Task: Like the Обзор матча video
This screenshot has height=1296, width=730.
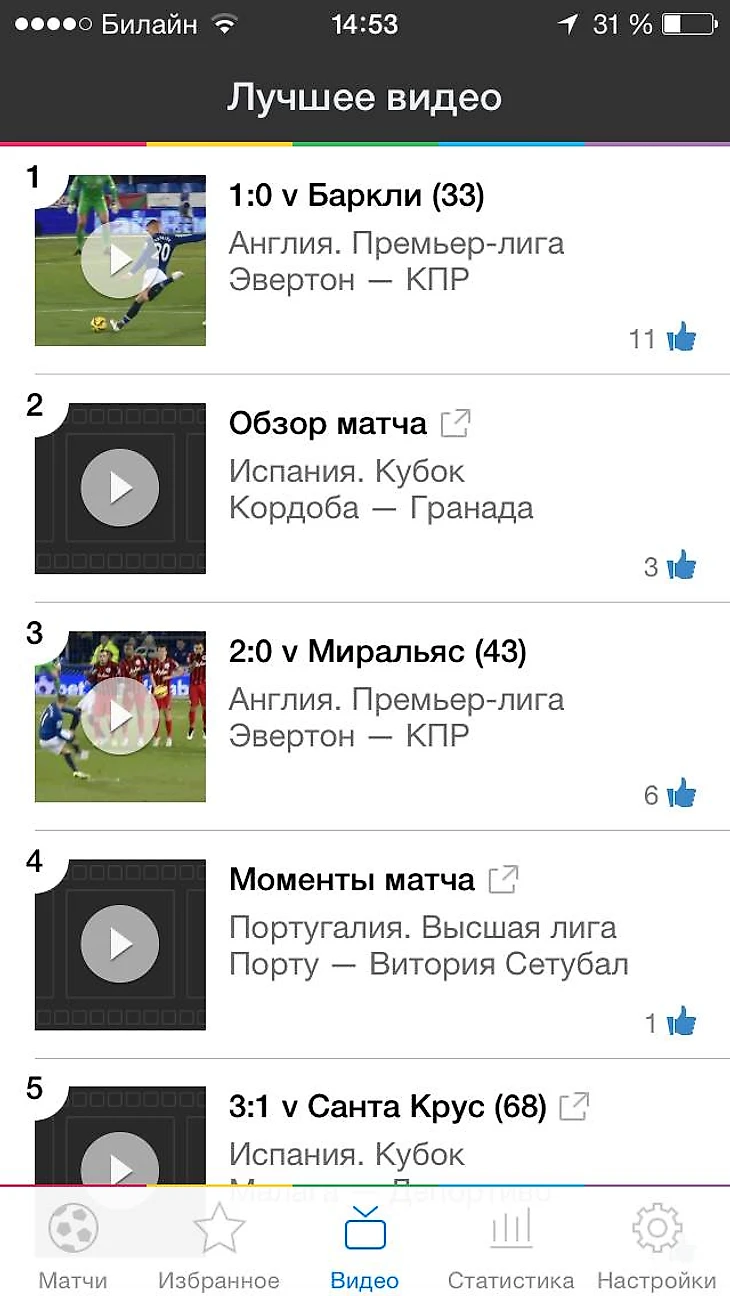Action: point(681,566)
